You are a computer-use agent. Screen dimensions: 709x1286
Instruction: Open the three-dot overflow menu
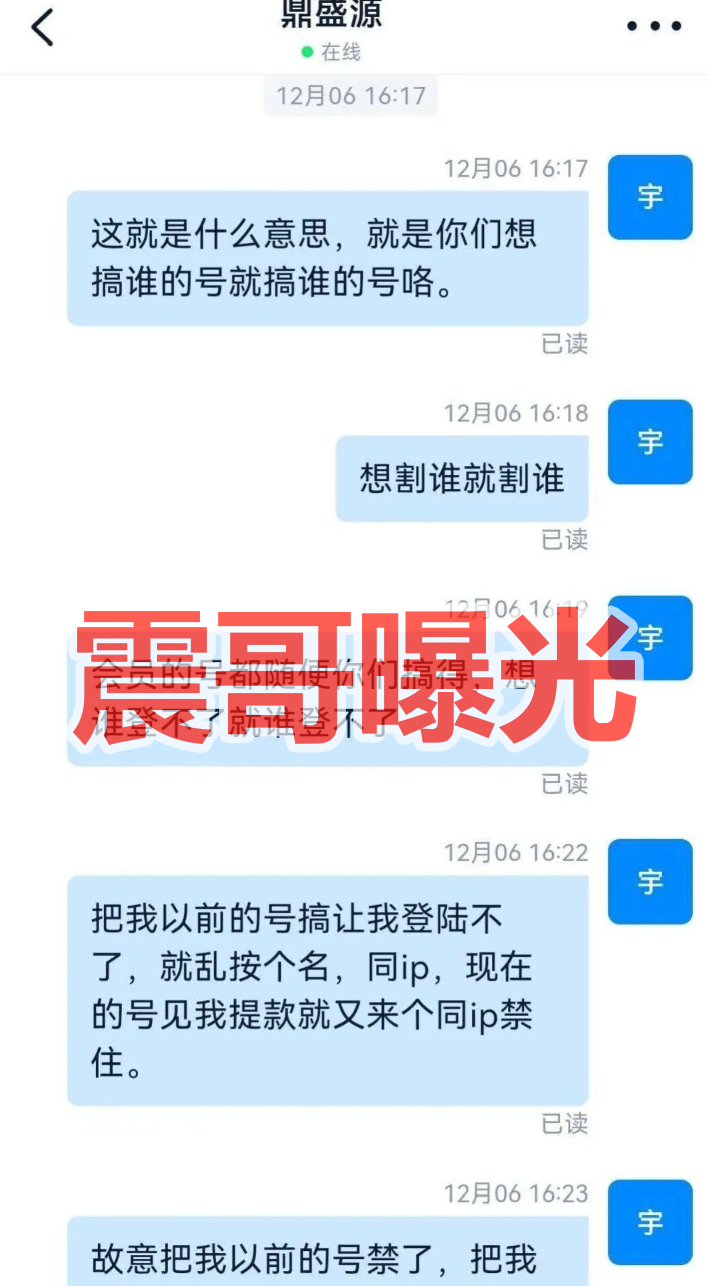(x=654, y=27)
